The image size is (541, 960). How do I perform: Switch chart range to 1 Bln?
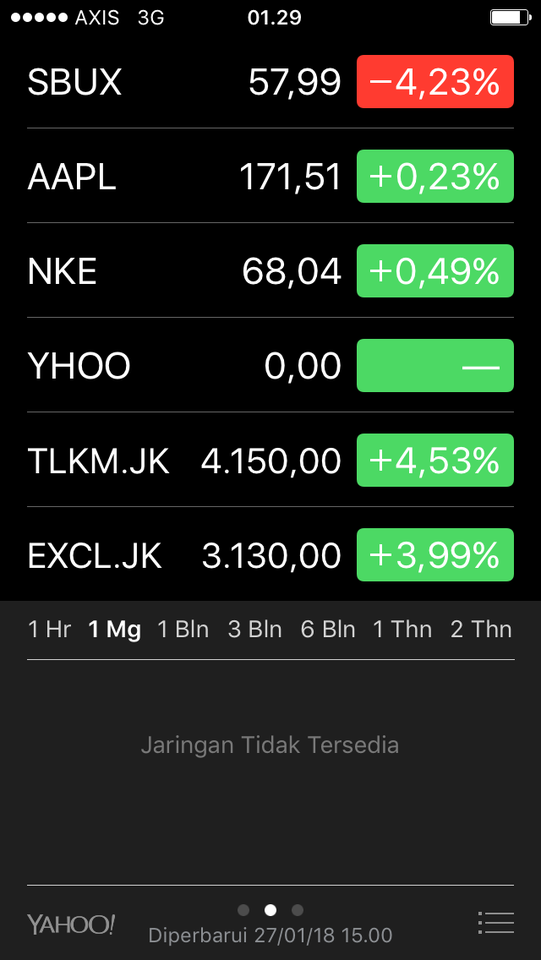click(183, 629)
